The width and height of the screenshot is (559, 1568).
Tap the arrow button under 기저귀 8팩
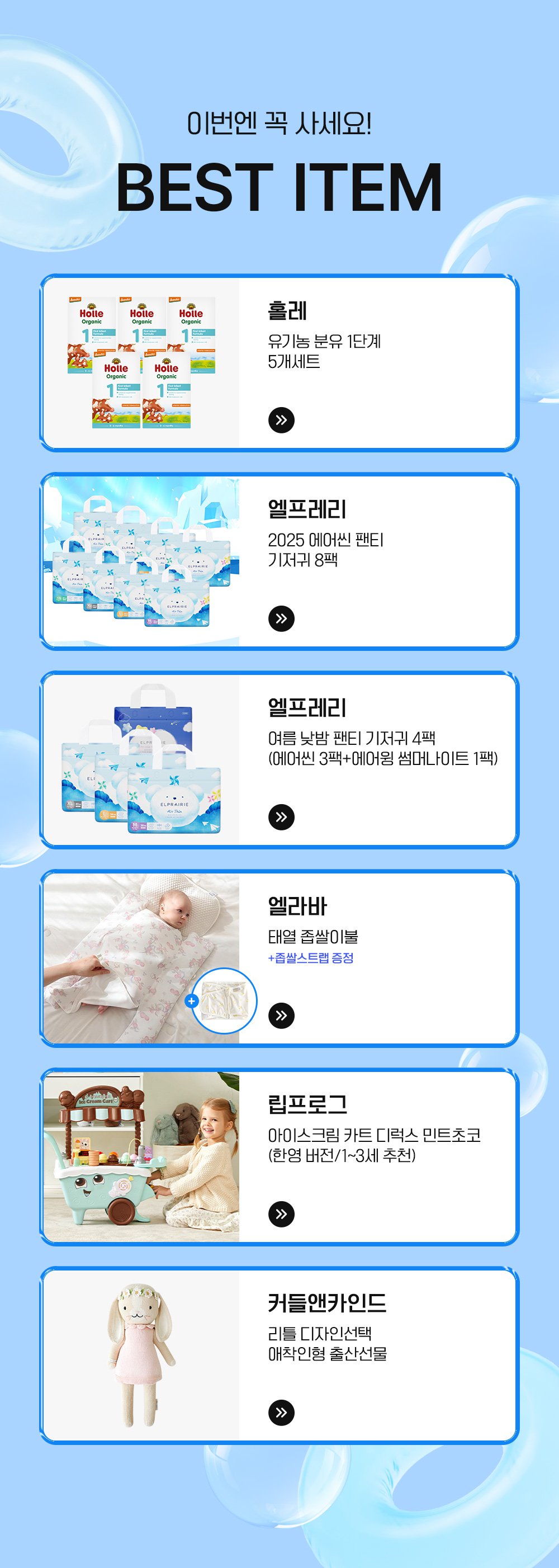[281, 618]
